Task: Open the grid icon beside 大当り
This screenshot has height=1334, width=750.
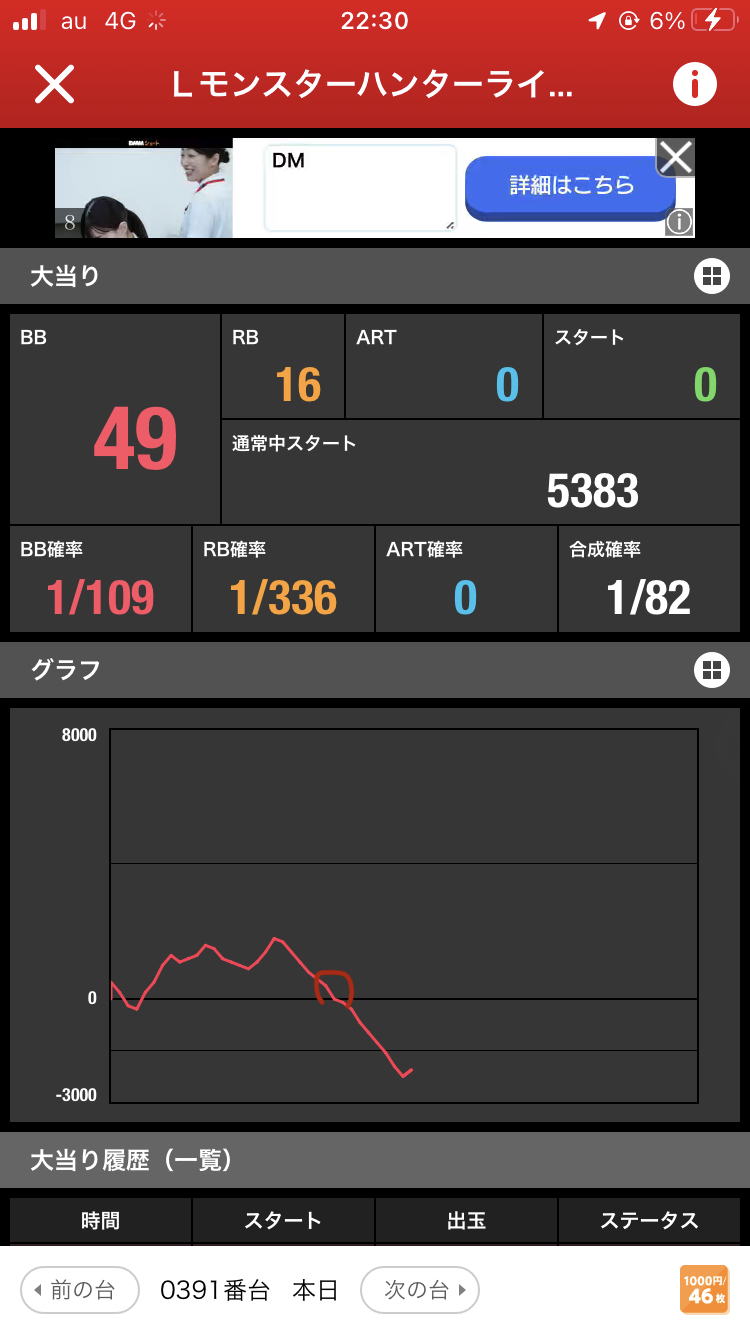Action: coord(711,277)
